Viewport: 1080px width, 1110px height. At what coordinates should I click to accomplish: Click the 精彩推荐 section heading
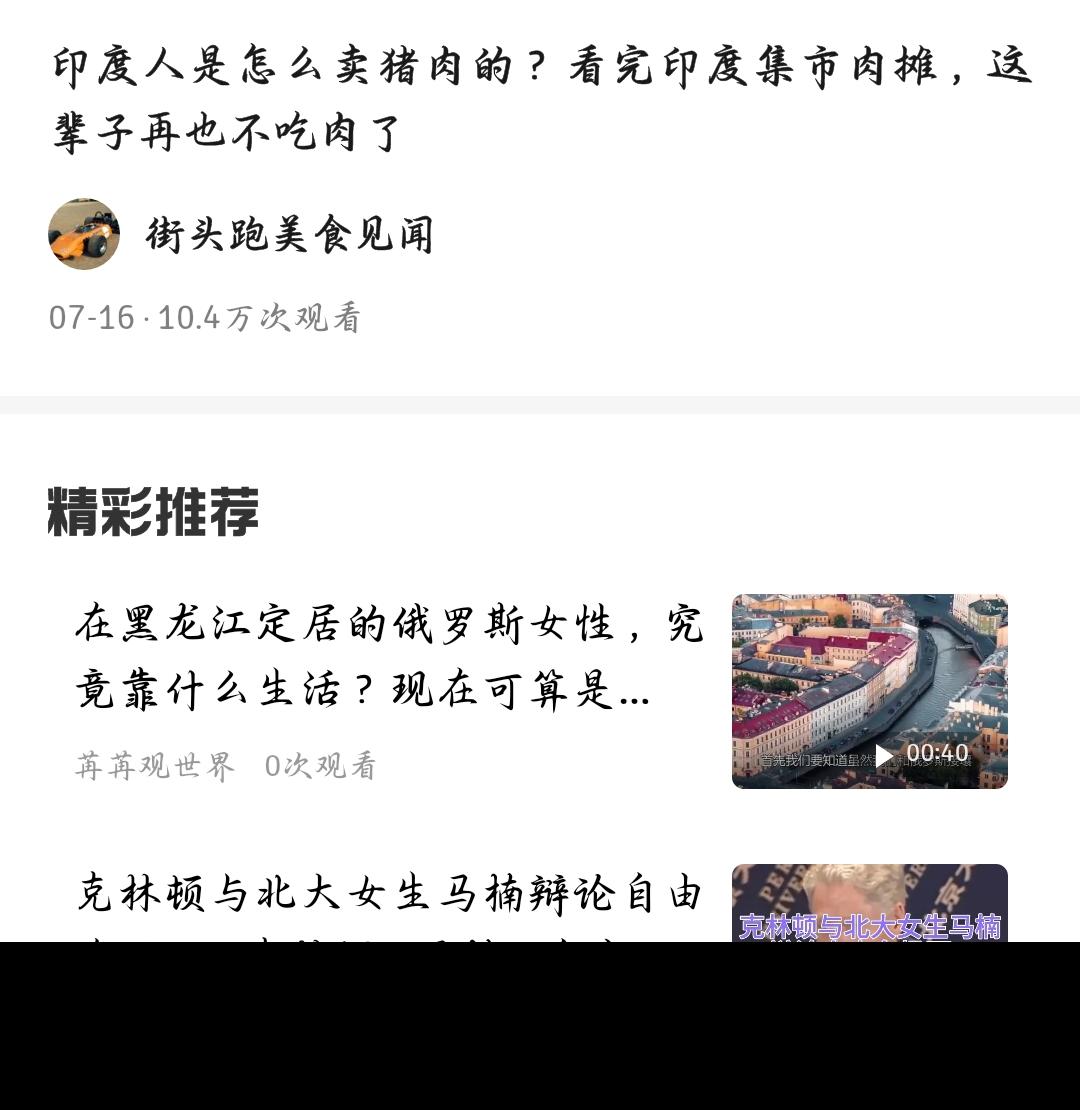152,512
